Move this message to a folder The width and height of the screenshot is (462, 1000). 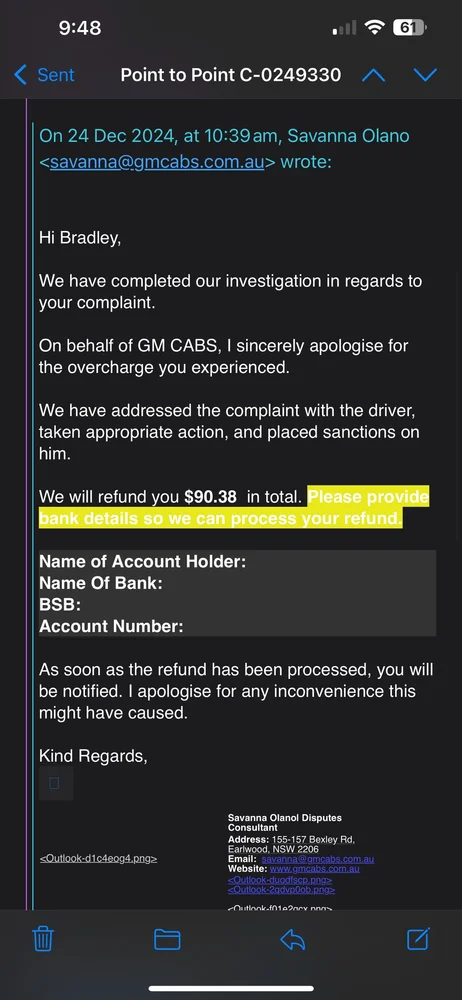coord(167,939)
